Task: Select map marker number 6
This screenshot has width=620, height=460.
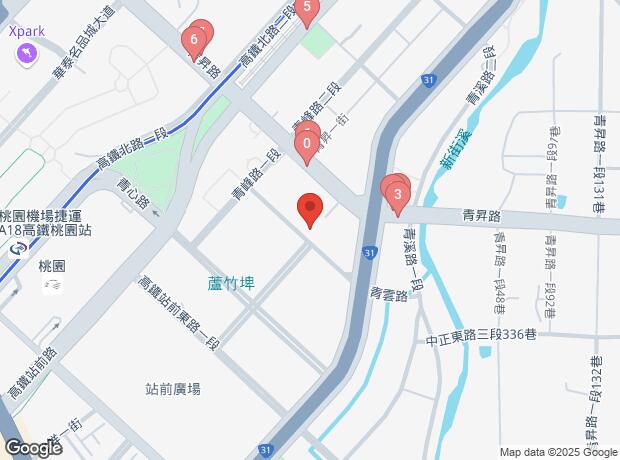Action: [193, 41]
